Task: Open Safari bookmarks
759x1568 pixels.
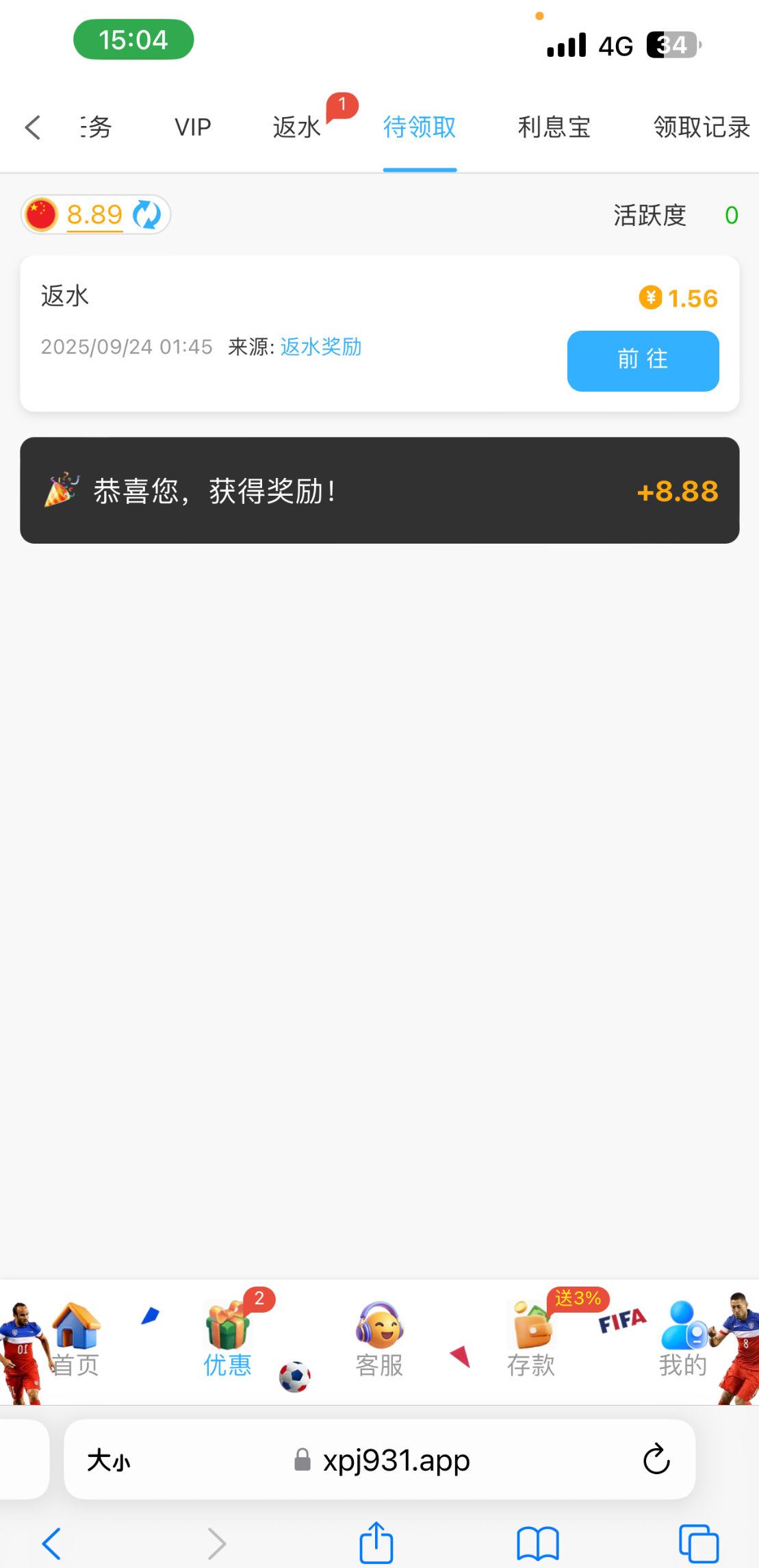Action: tap(538, 1543)
